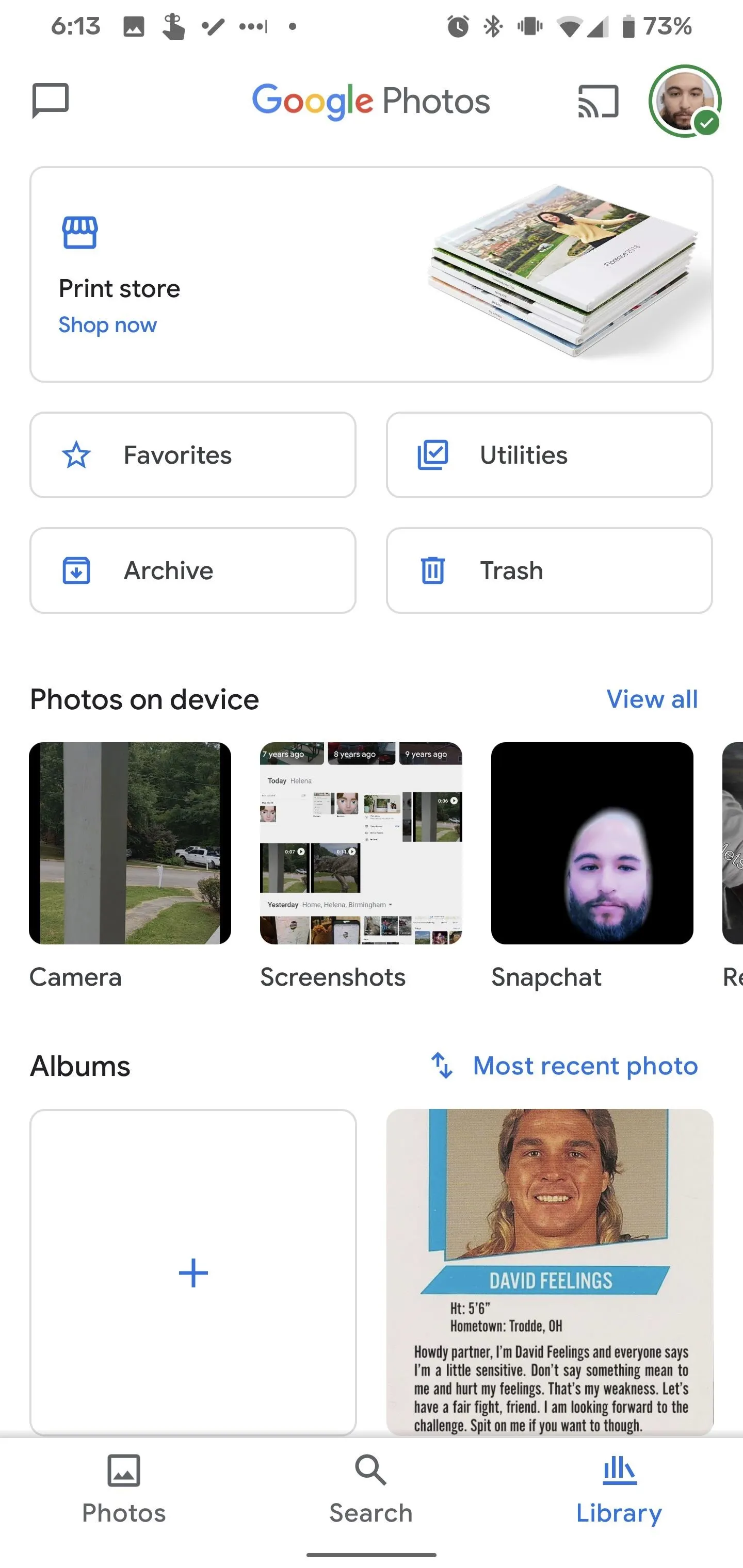743x1568 pixels.
Task: Tap the cast screen icon
Action: (x=598, y=101)
